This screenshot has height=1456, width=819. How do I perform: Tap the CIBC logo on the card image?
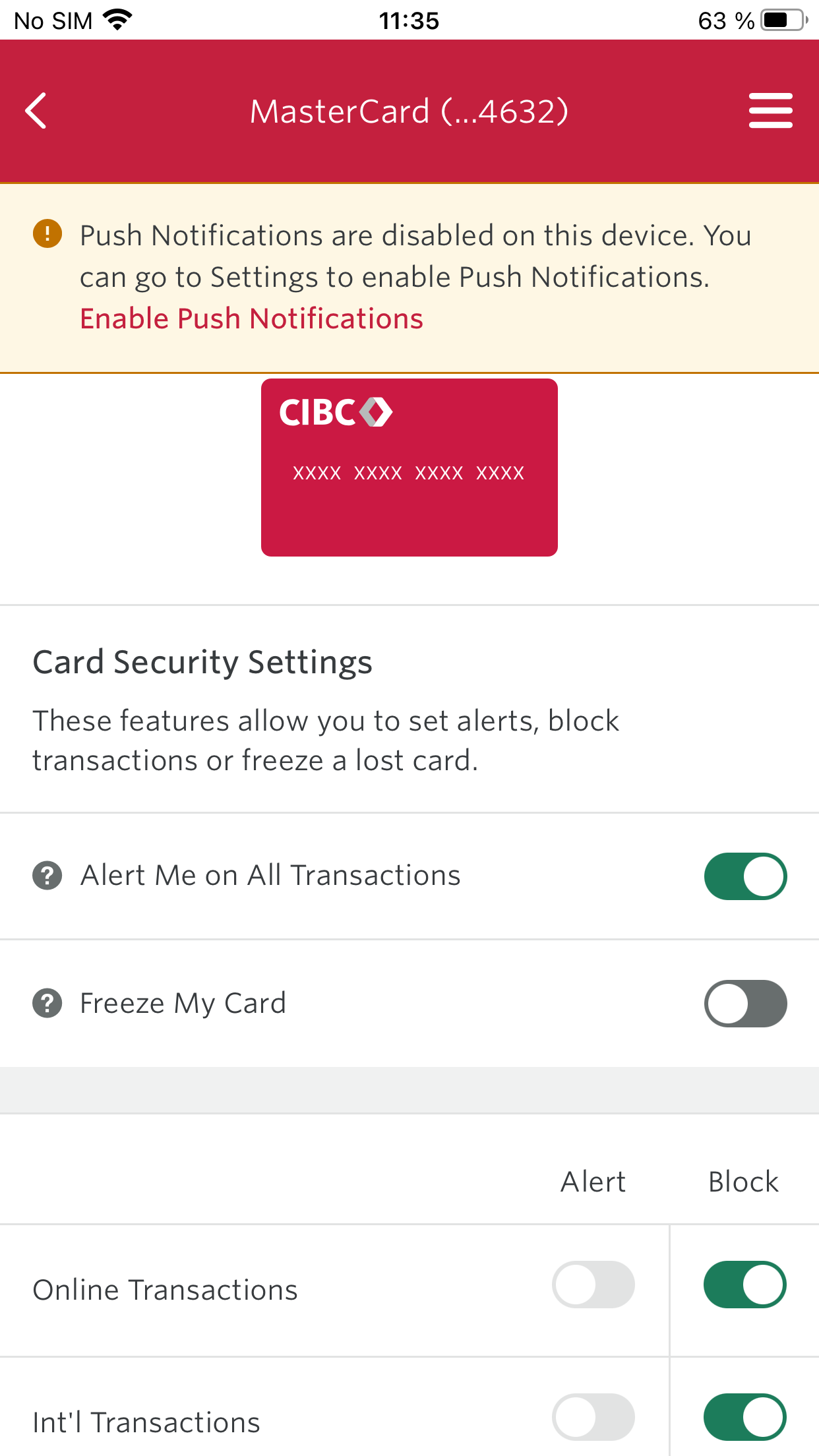335,411
